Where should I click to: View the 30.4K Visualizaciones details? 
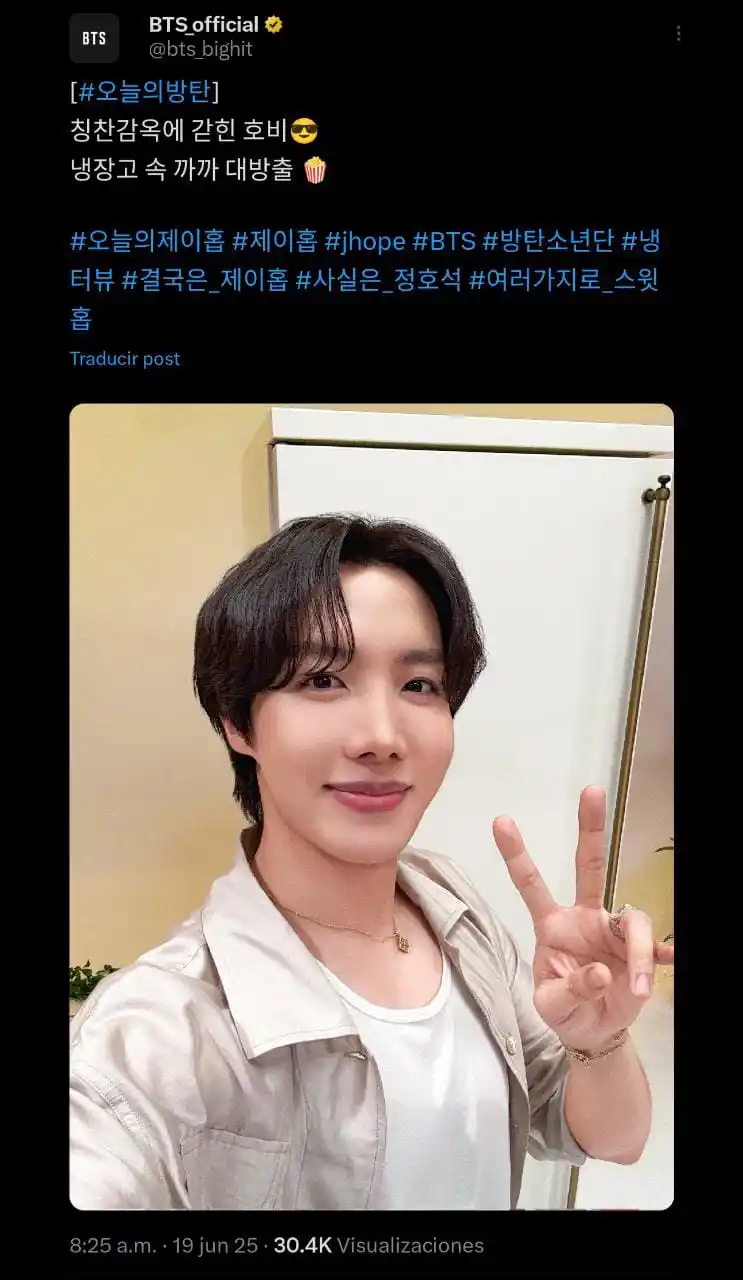pos(378,1245)
